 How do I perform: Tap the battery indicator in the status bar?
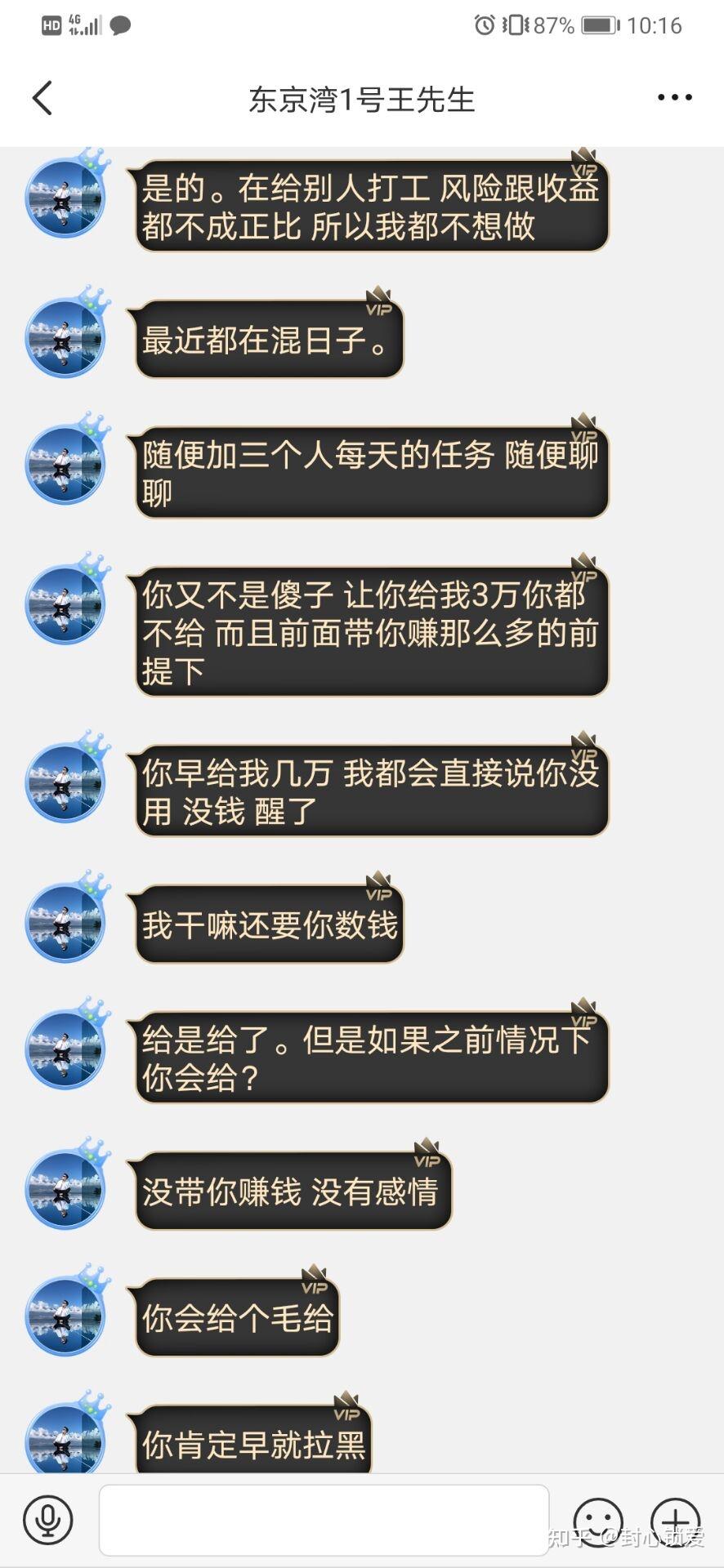point(600,24)
